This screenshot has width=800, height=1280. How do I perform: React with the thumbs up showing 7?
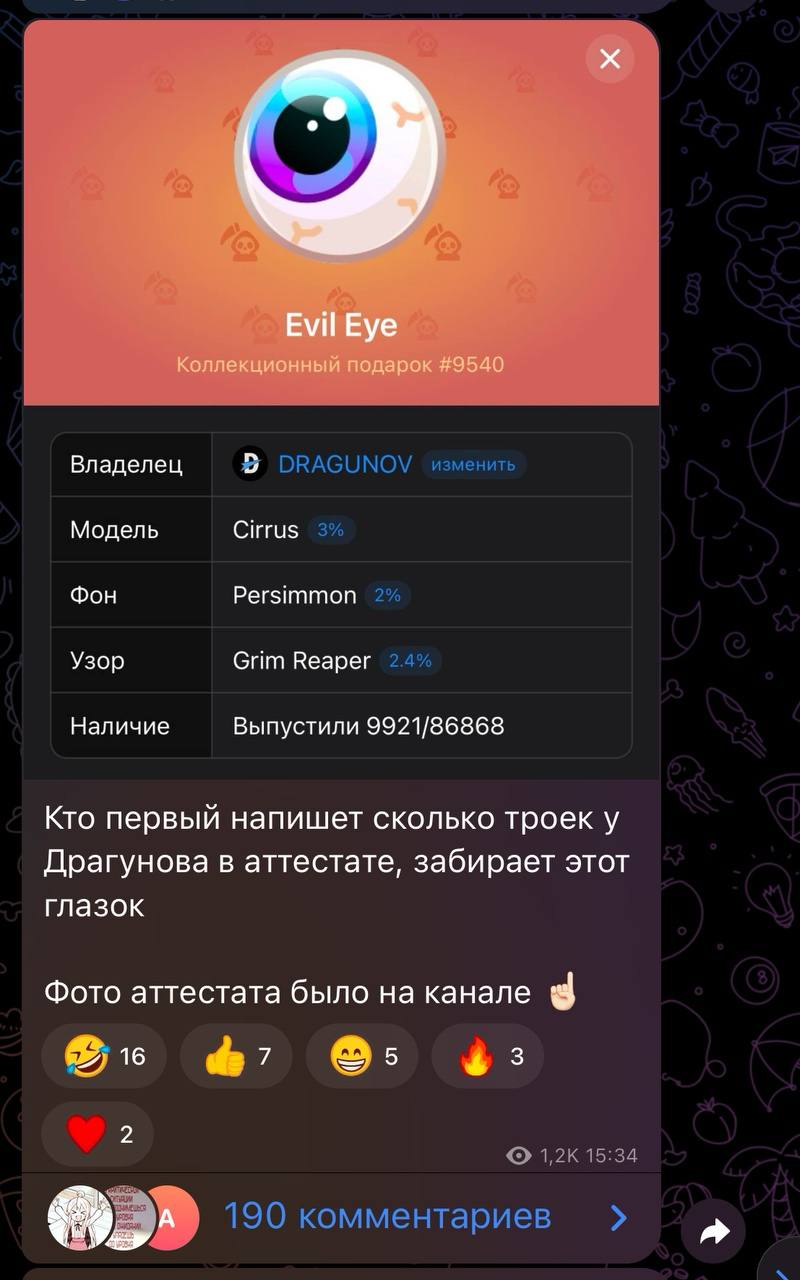click(237, 1056)
